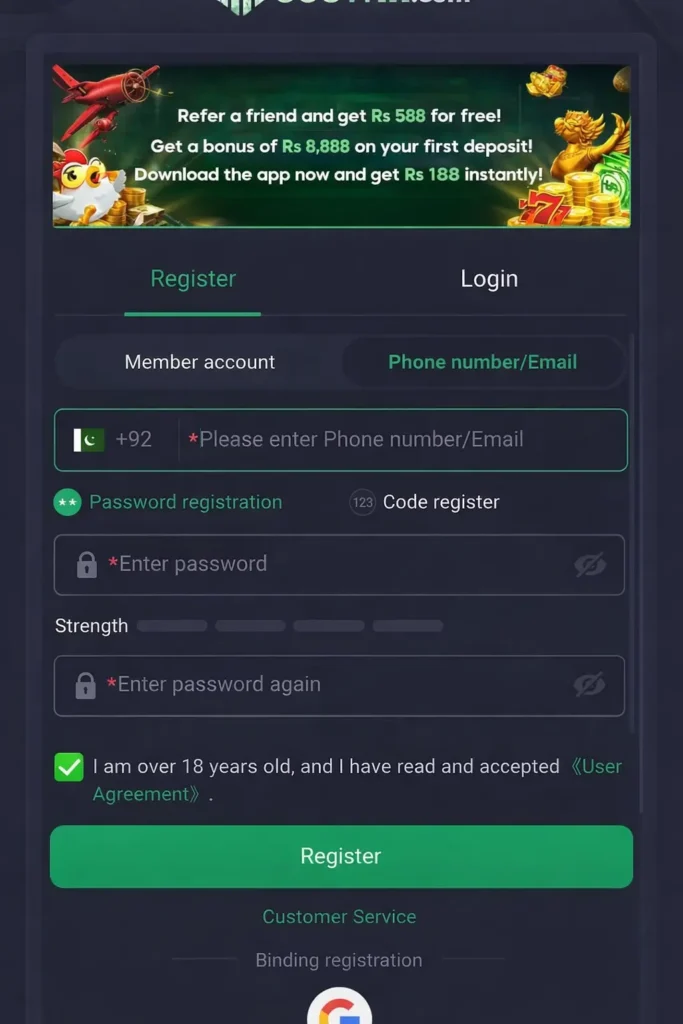
Task: Contact Customer Service
Action: pyautogui.click(x=339, y=916)
